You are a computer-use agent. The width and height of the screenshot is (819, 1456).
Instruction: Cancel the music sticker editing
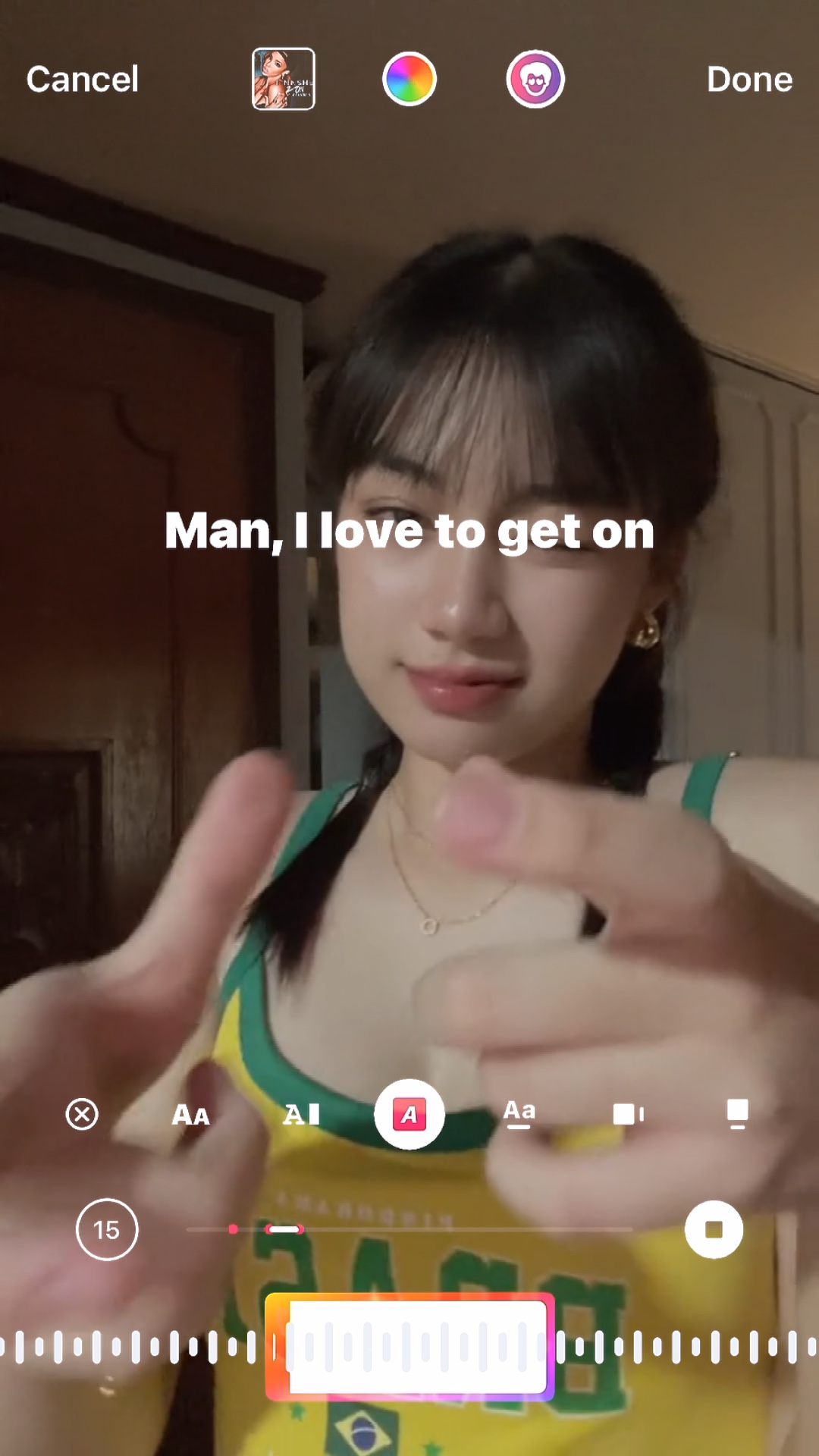pyautogui.click(x=82, y=80)
